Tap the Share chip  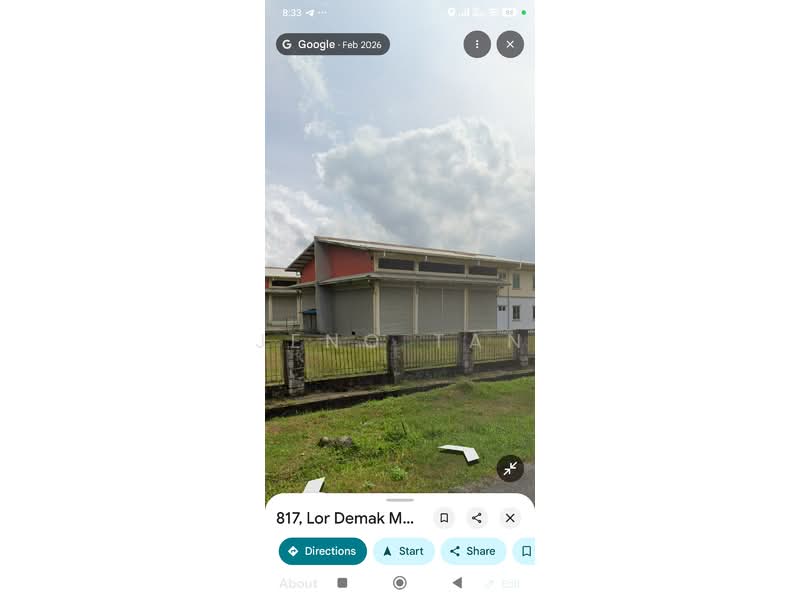pyautogui.click(x=473, y=551)
